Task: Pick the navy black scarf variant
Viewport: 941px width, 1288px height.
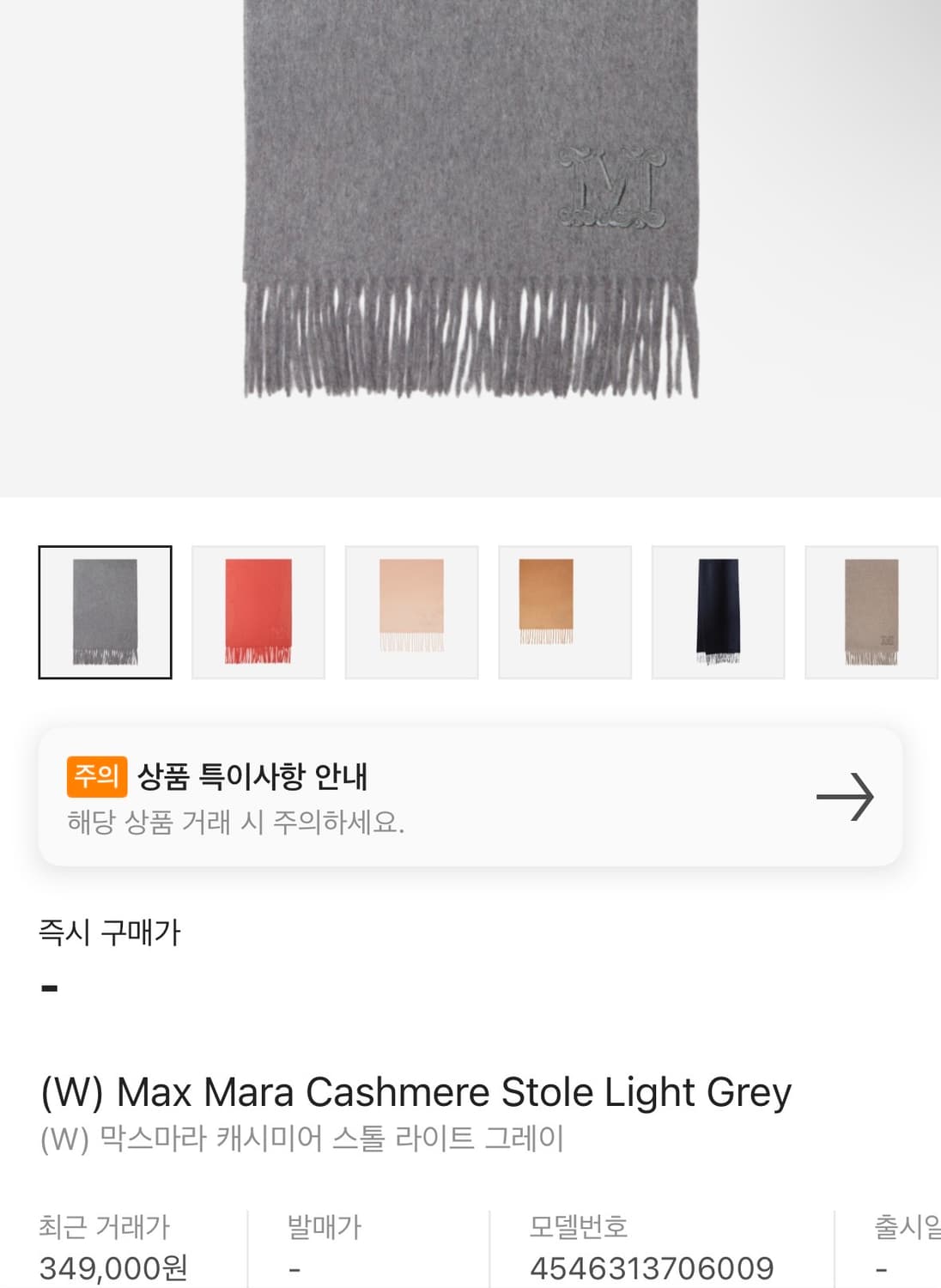Action: click(718, 611)
